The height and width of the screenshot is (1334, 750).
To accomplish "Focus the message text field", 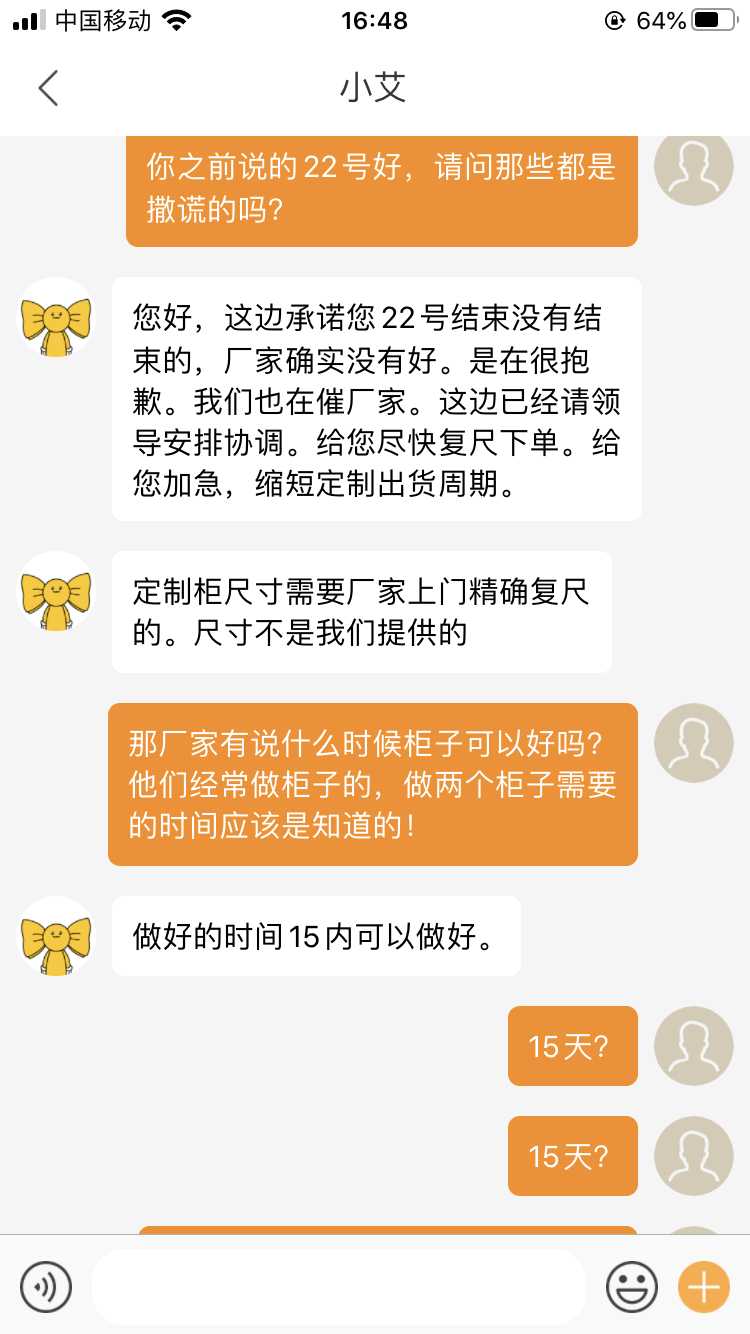I will (338, 1286).
